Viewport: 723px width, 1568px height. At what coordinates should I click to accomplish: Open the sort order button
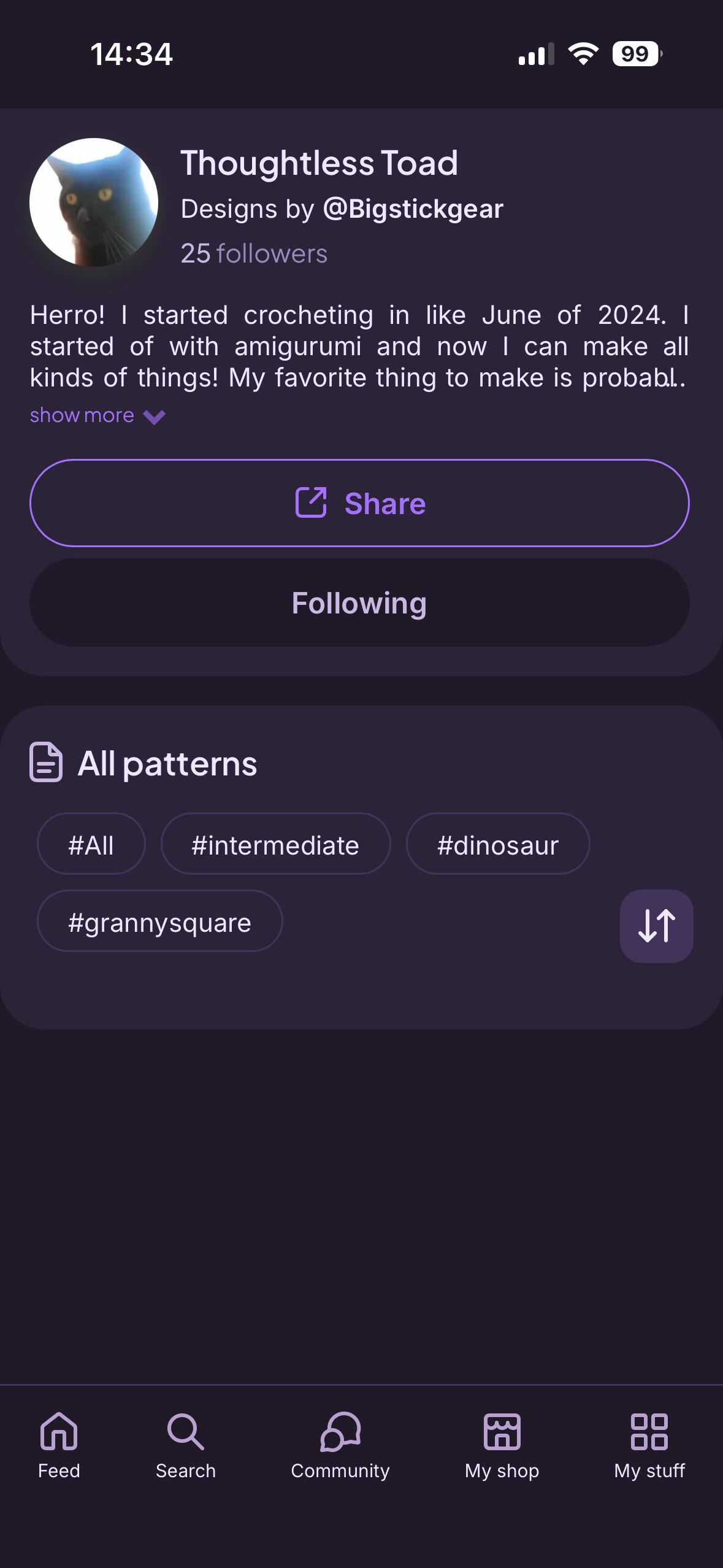click(x=656, y=926)
